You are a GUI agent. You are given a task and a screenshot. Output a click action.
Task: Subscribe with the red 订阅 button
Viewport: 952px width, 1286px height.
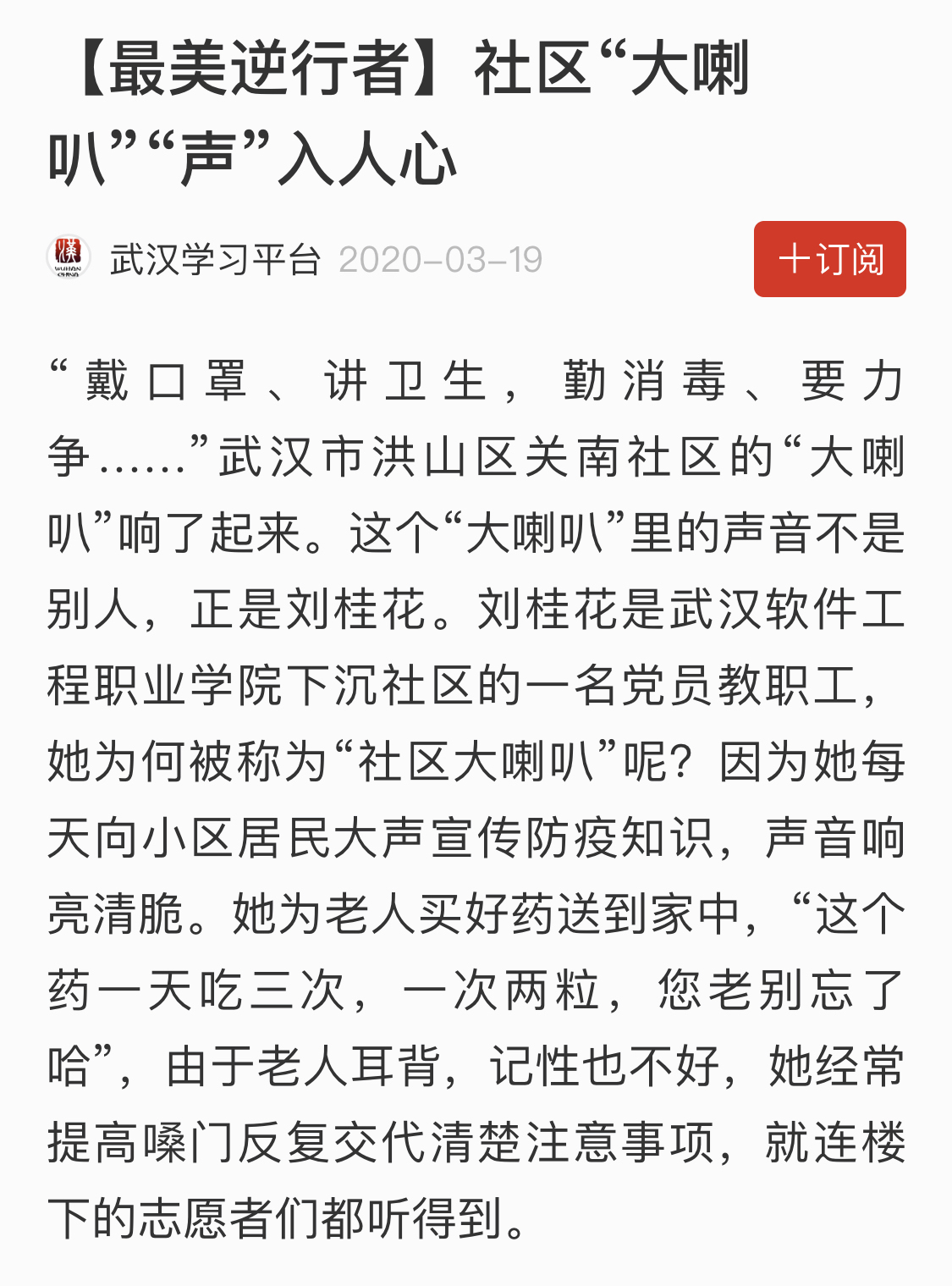click(829, 259)
